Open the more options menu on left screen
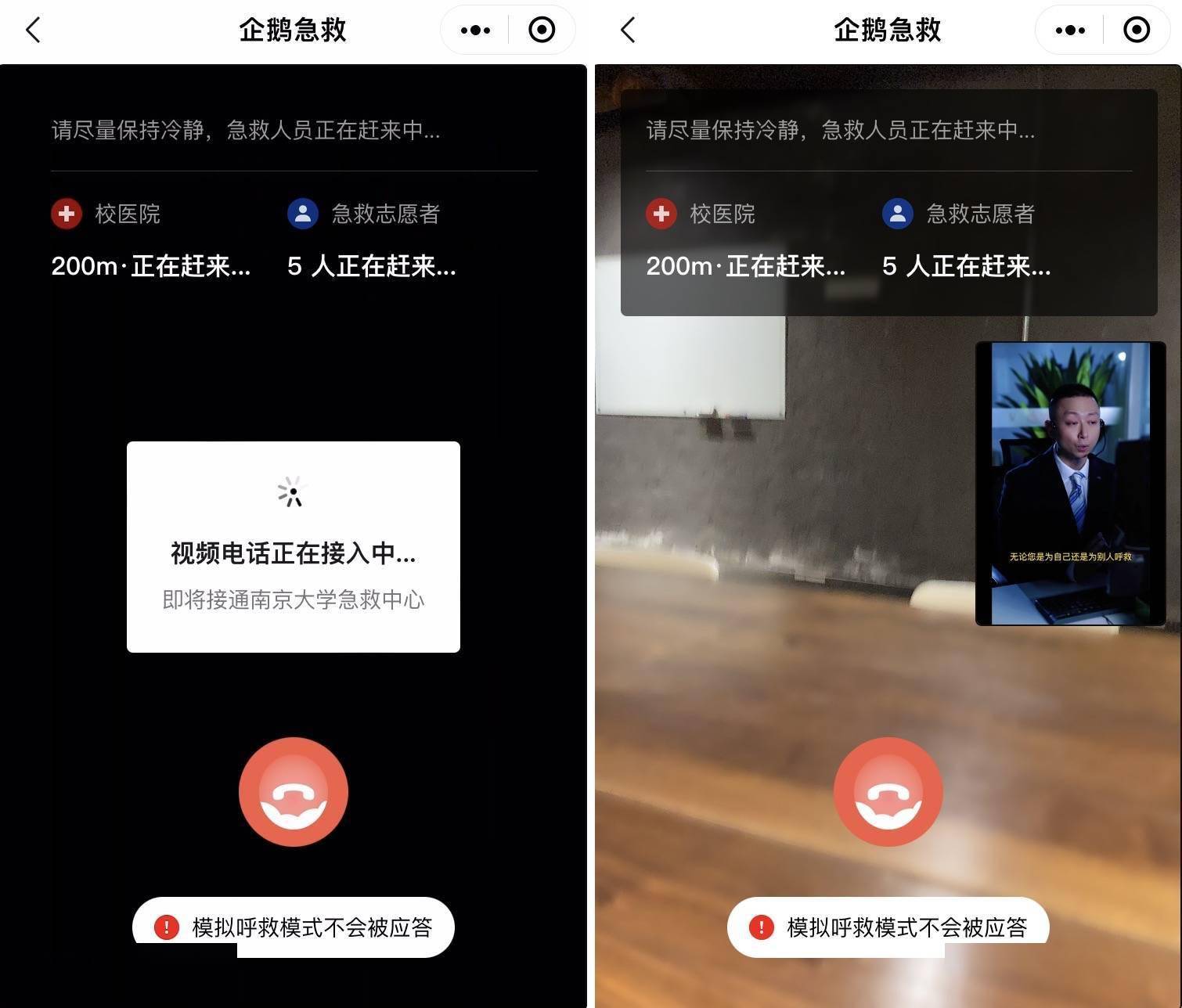This screenshot has width=1182, height=1008. 475,31
